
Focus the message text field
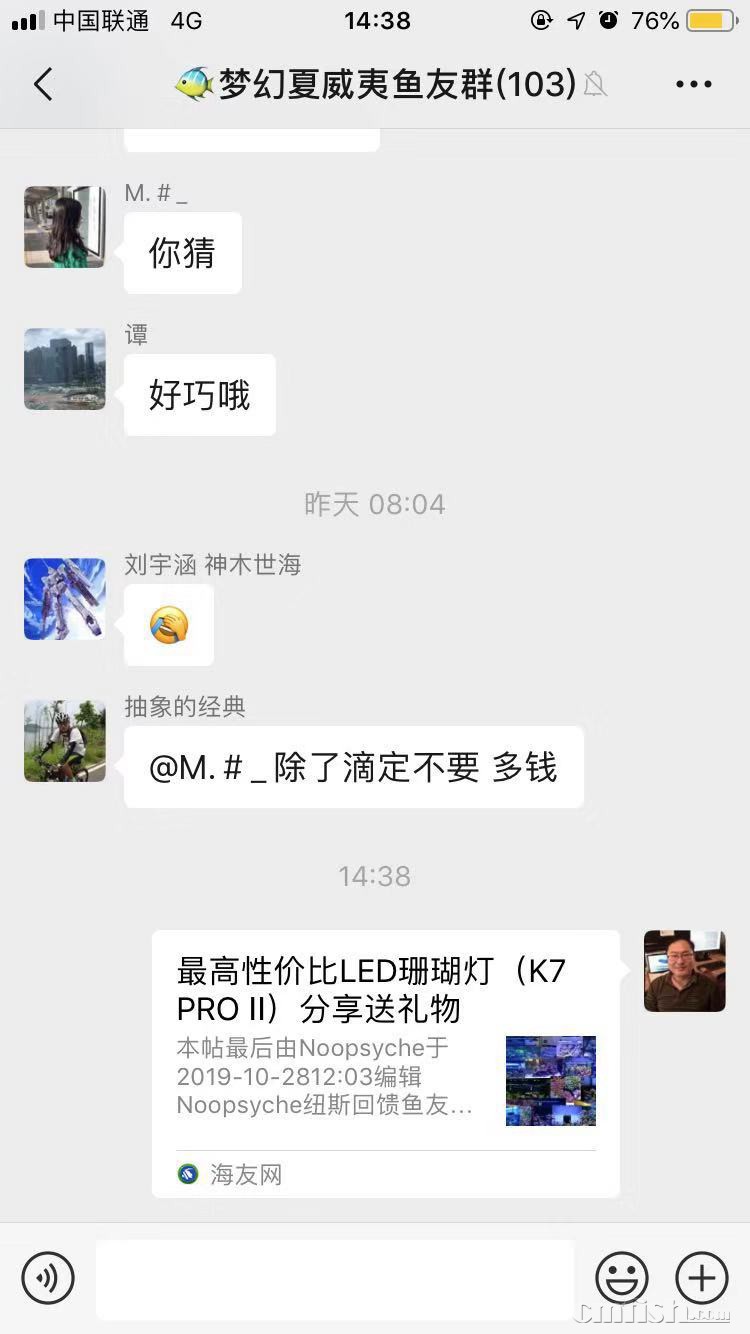tap(335, 1277)
